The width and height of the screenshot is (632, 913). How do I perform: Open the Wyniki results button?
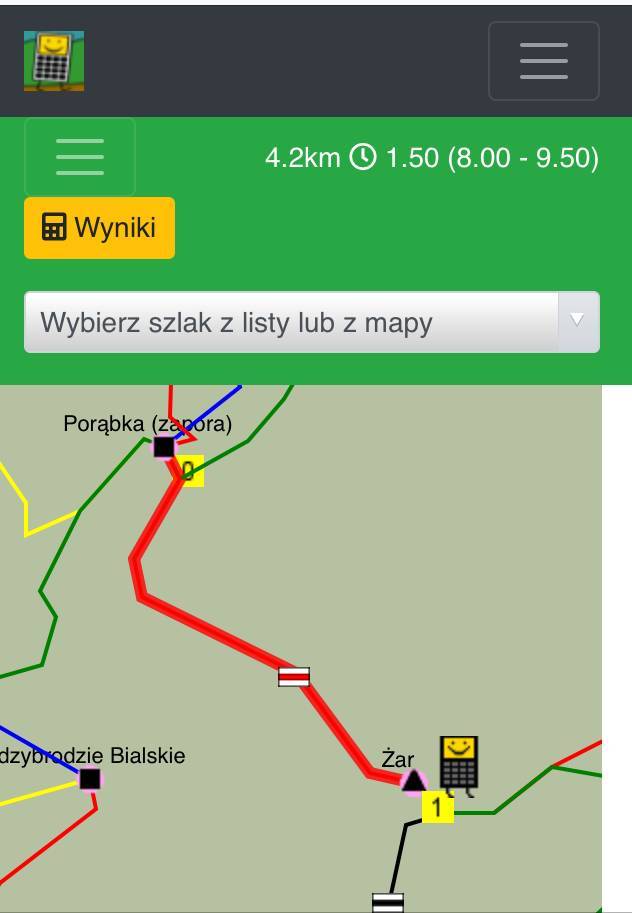pos(99,228)
